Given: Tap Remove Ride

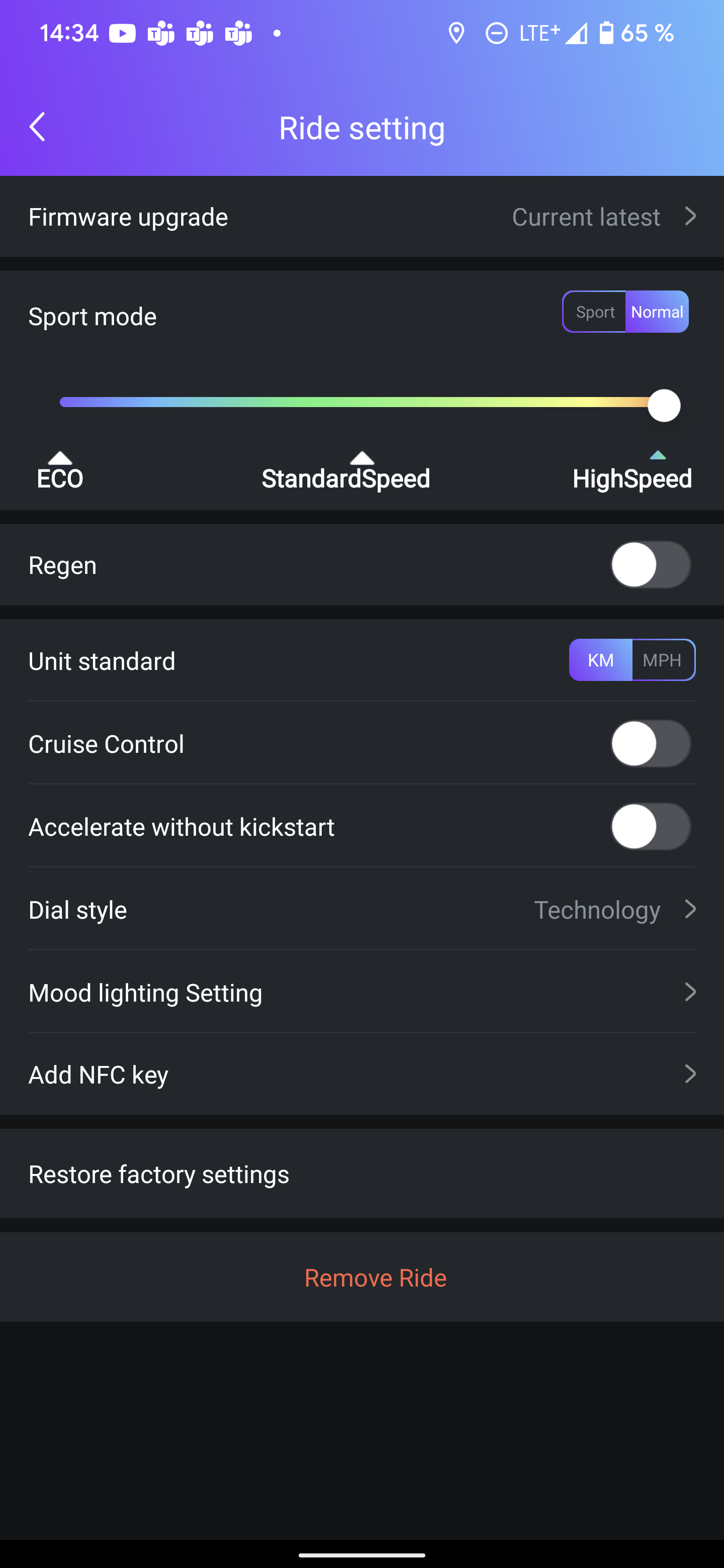Looking at the screenshot, I should click(x=375, y=1277).
